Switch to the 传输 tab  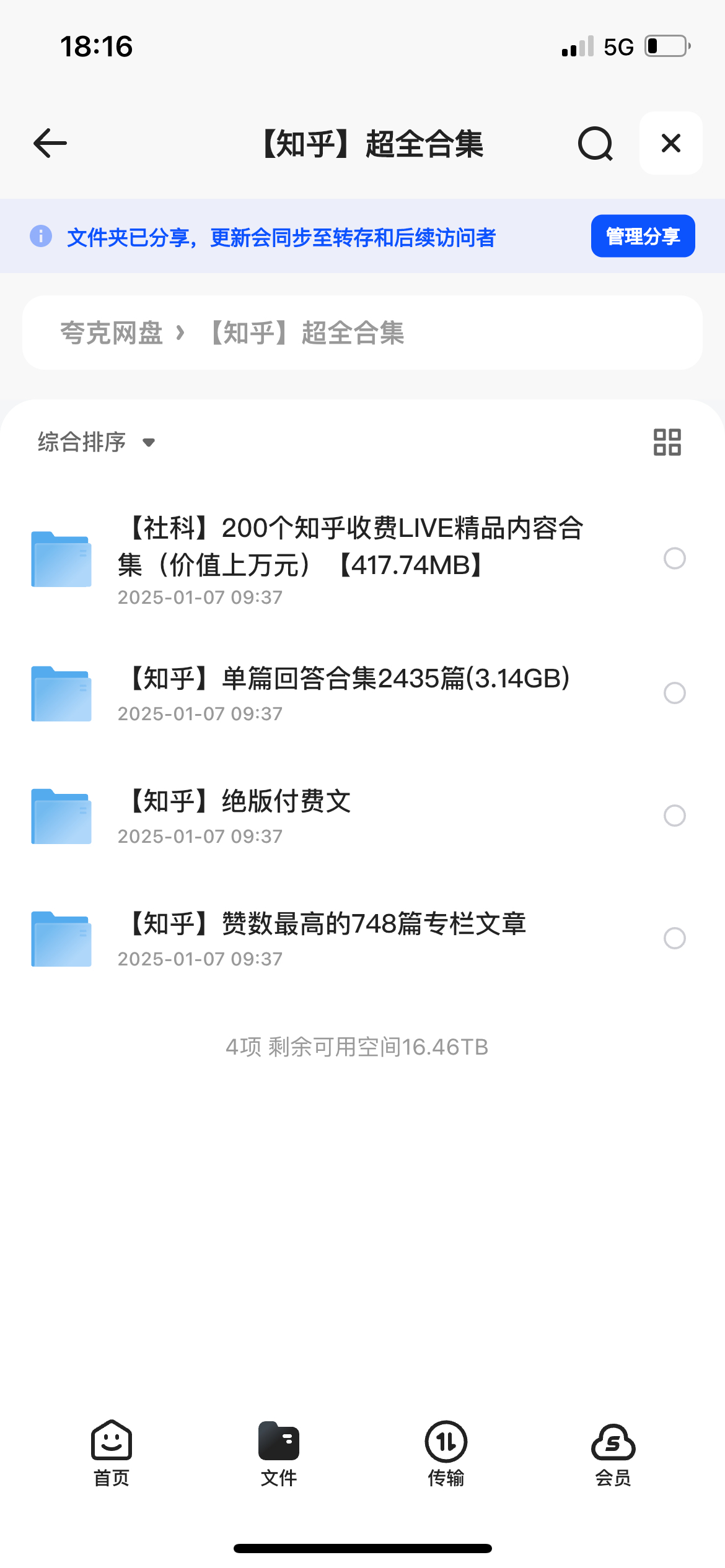pos(446,1453)
